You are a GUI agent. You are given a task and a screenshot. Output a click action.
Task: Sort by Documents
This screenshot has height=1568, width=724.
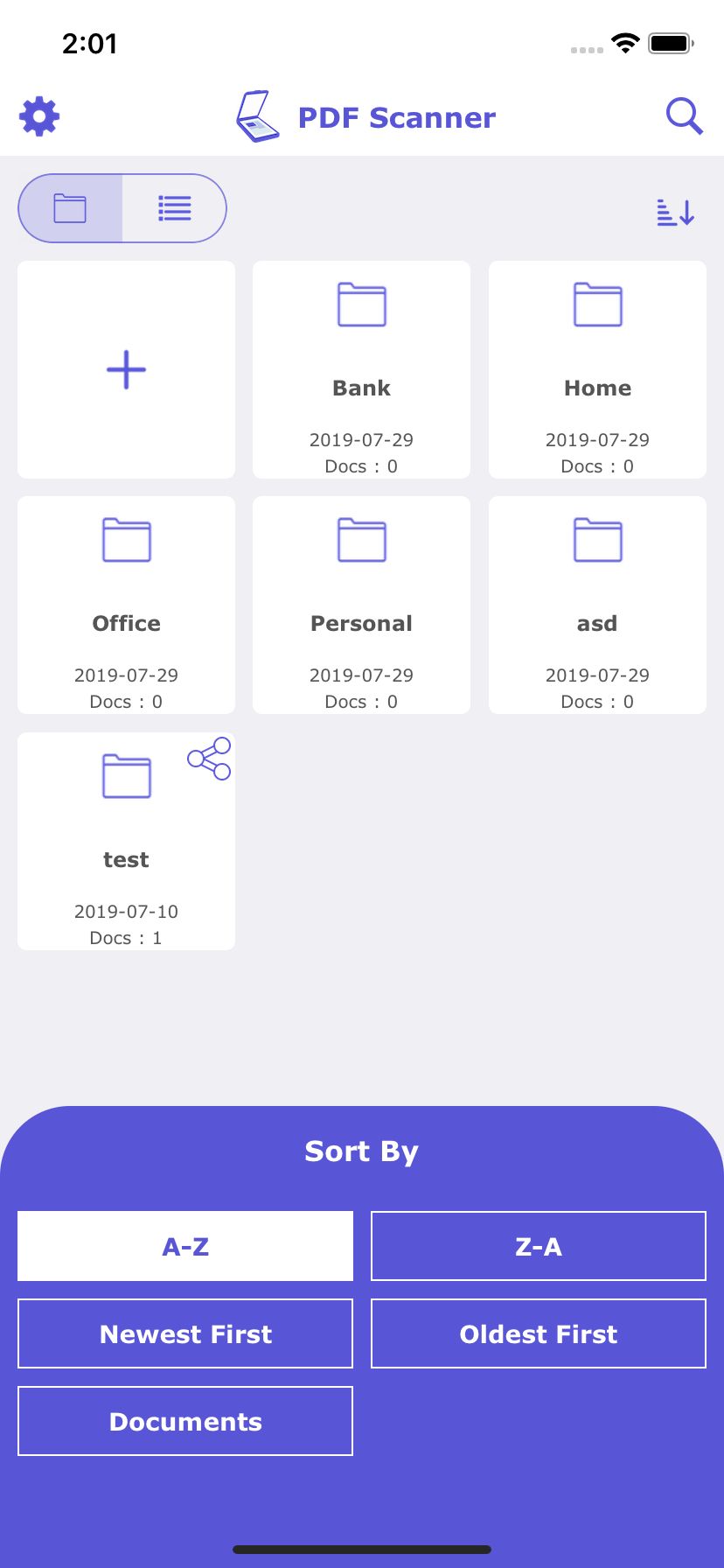[x=185, y=1421]
